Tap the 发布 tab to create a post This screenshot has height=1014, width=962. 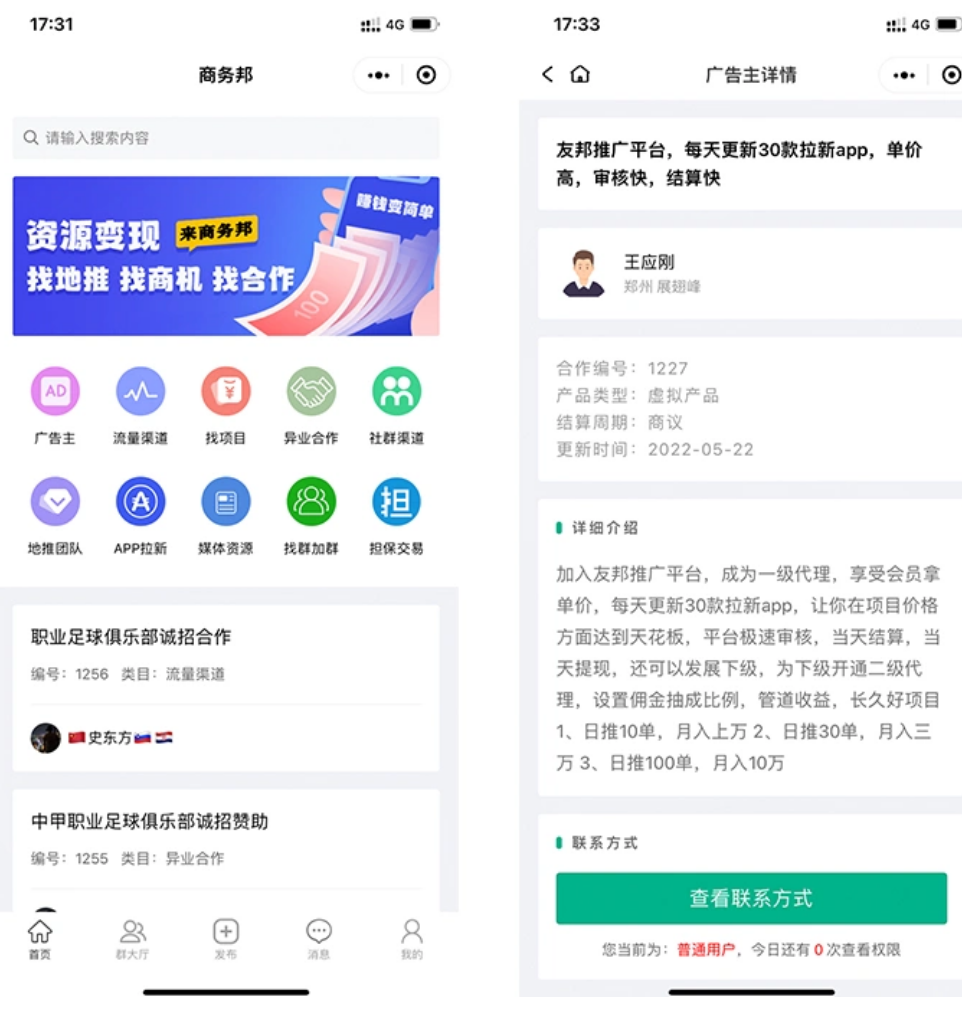click(x=226, y=939)
